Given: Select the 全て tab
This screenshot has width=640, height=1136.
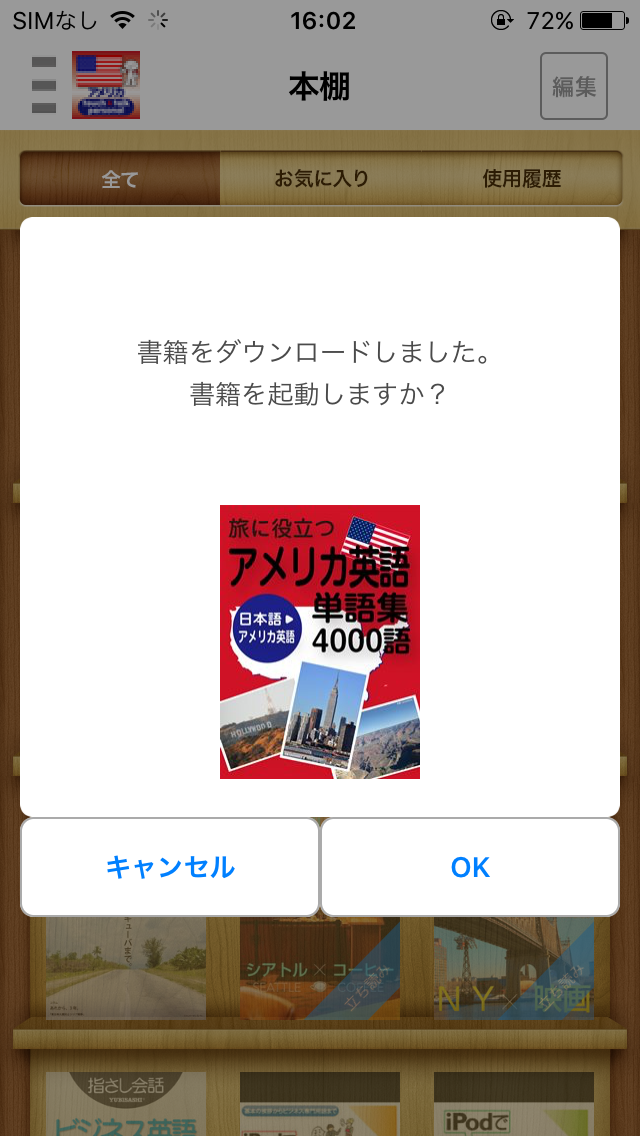Looking at the screenshot, I should coord(120,178).
